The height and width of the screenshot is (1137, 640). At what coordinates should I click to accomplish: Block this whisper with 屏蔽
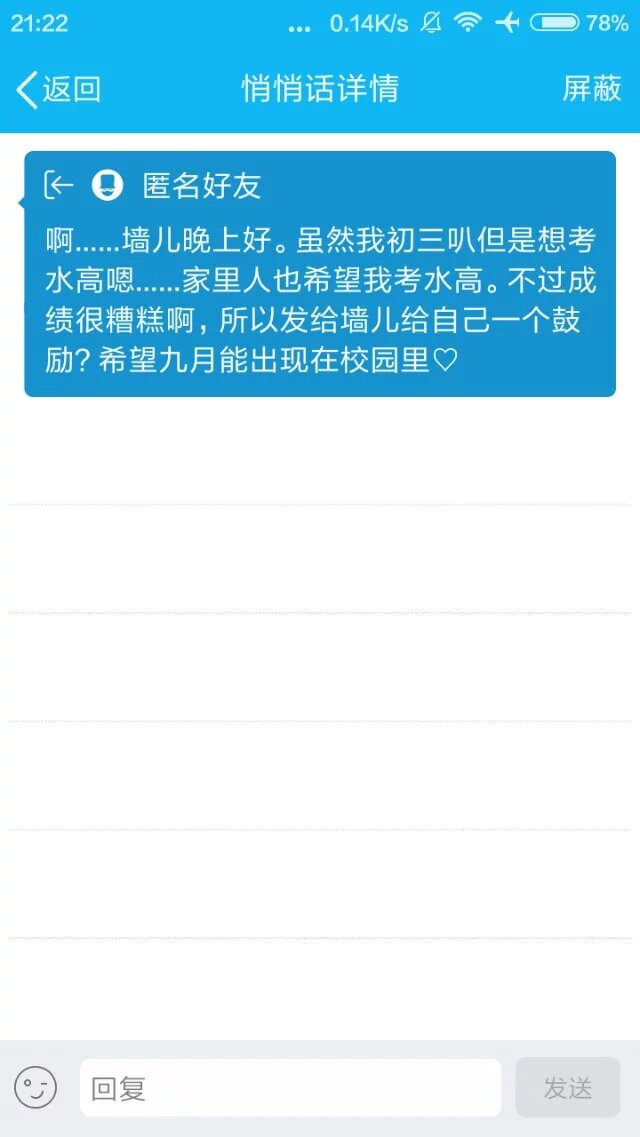pos(592,89)
